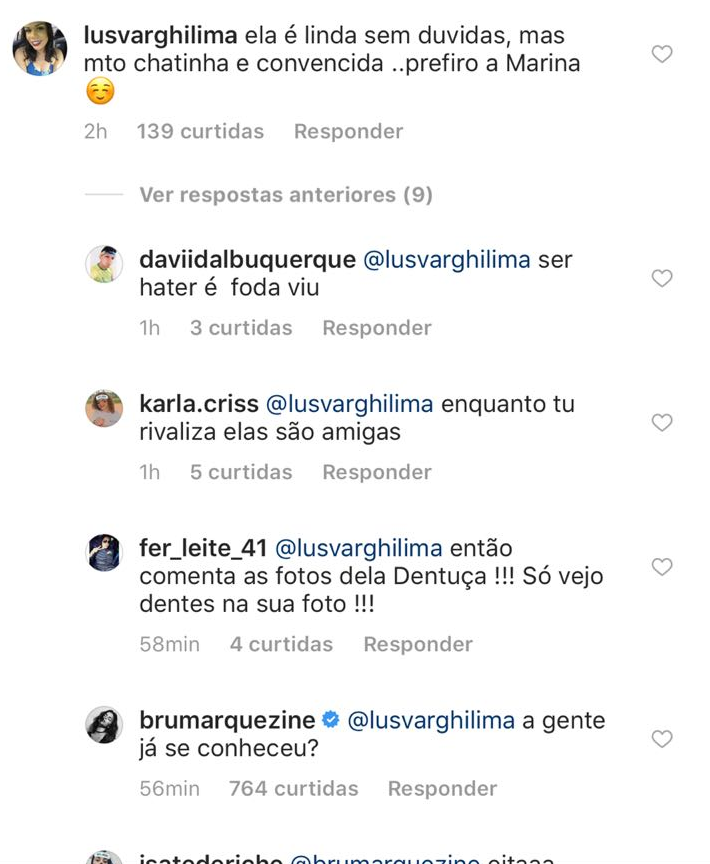View the 764 curtidas on brumarquezine's reply
710x864 pixels.
[x=294, y=789]
